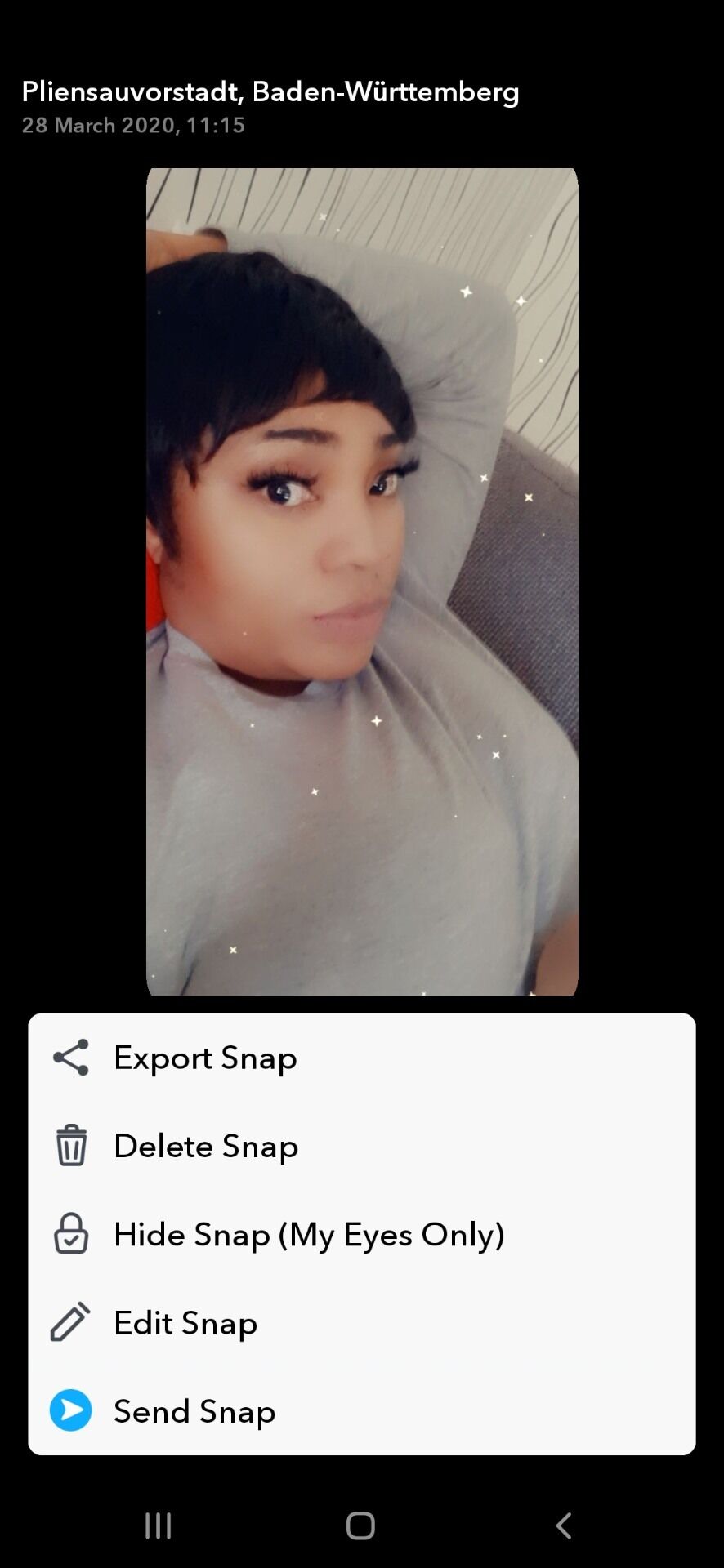Go back using system back button
724x1568 pixels.
pyautogui.click(x=563, y=1525)
